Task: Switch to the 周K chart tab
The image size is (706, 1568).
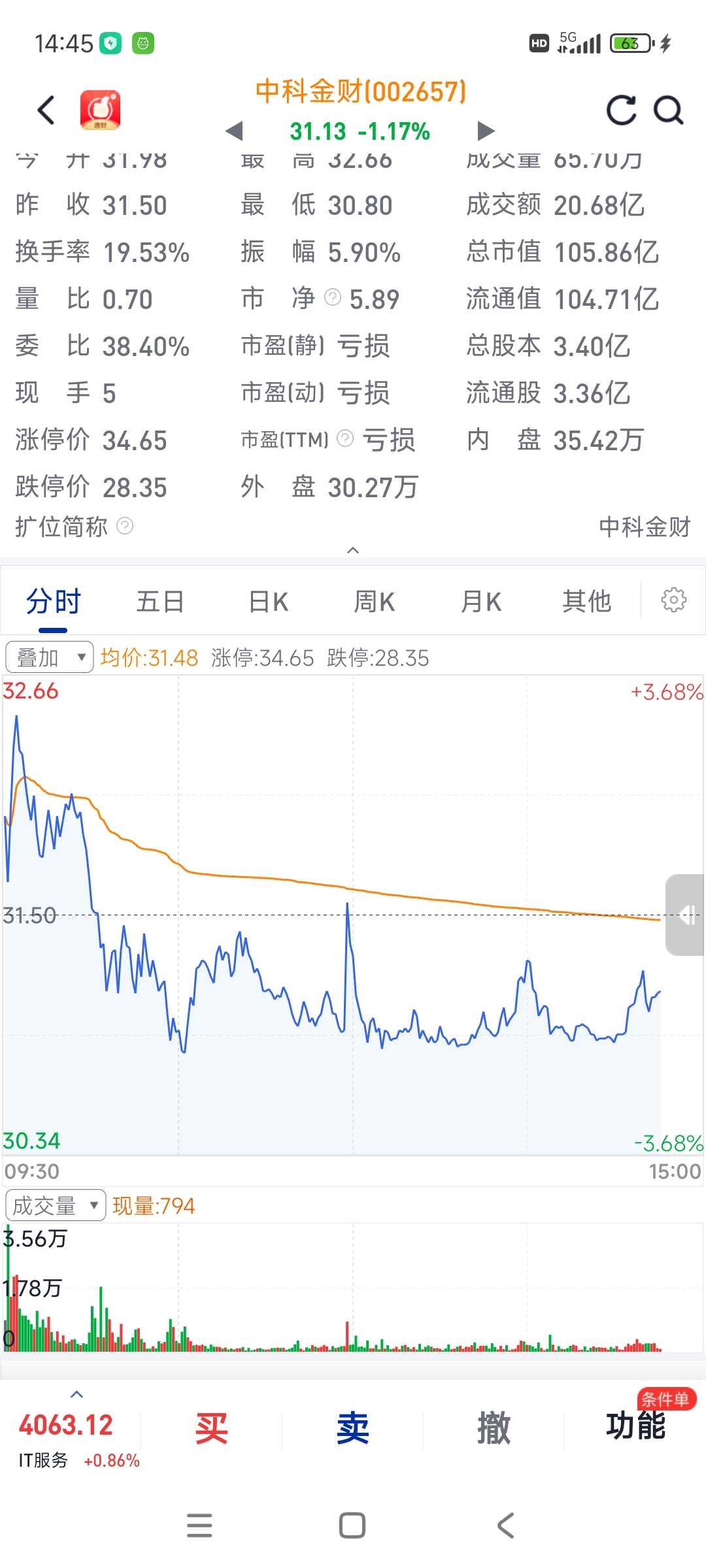Action: click(375, 601)
